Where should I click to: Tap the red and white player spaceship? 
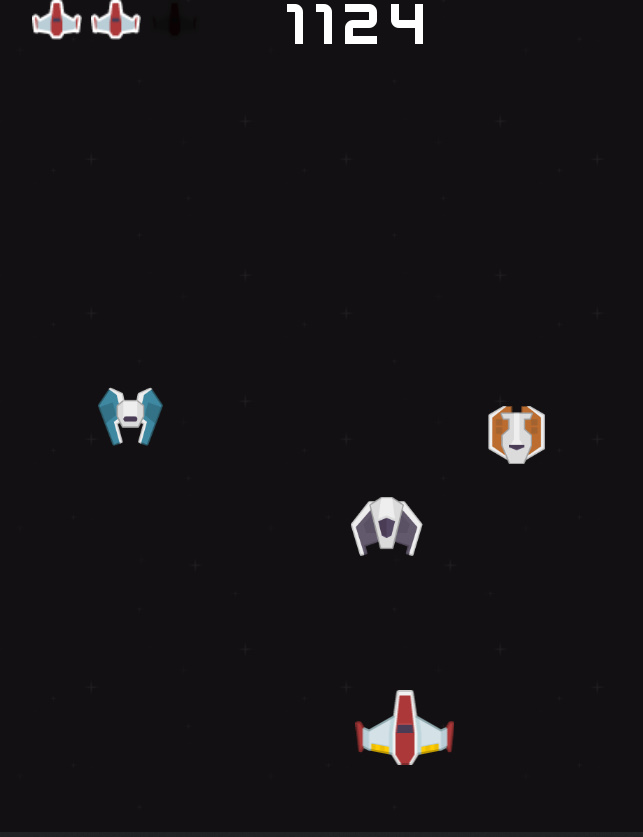tap(404, 728)
